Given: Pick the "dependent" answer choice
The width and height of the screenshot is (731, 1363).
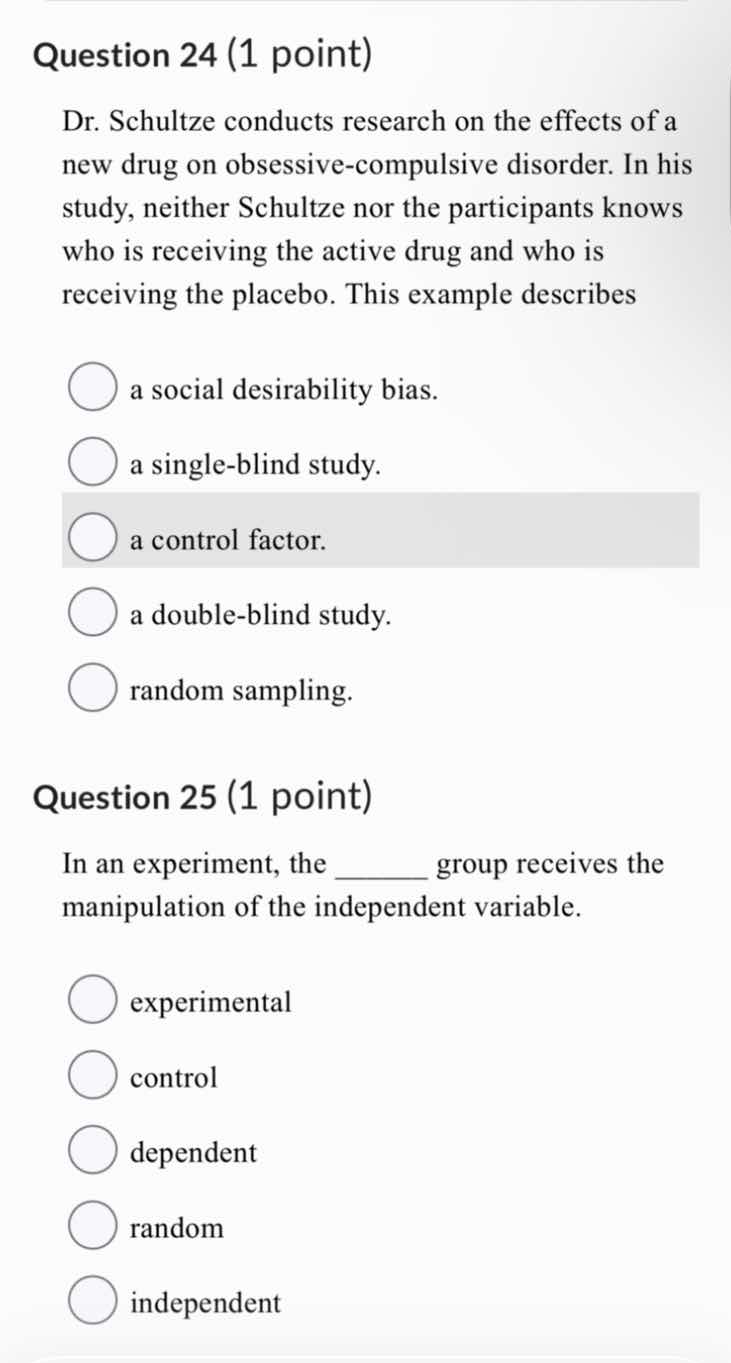Looking at the screenshot, I should click(91, 1152).
